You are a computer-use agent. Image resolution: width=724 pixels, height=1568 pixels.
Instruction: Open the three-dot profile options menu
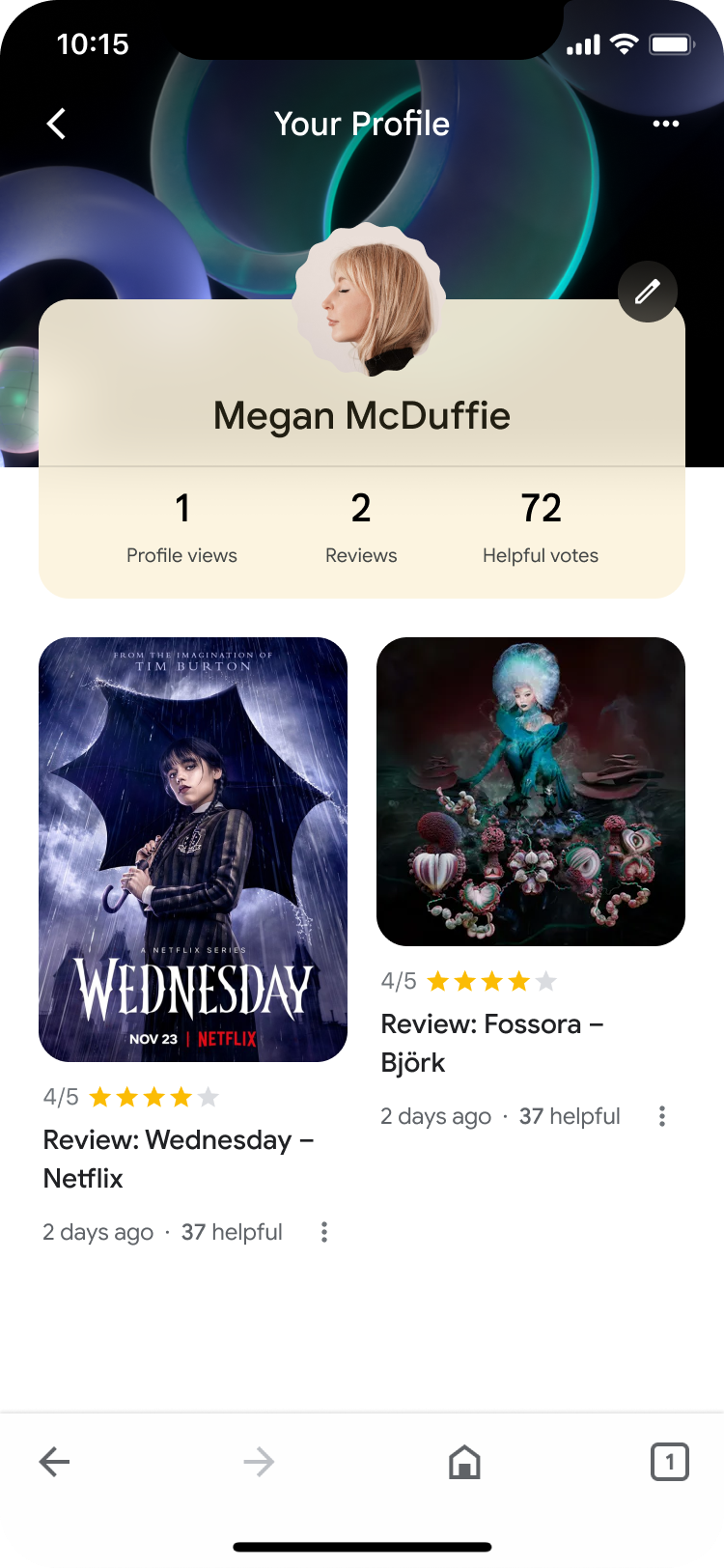coord(666,124)
